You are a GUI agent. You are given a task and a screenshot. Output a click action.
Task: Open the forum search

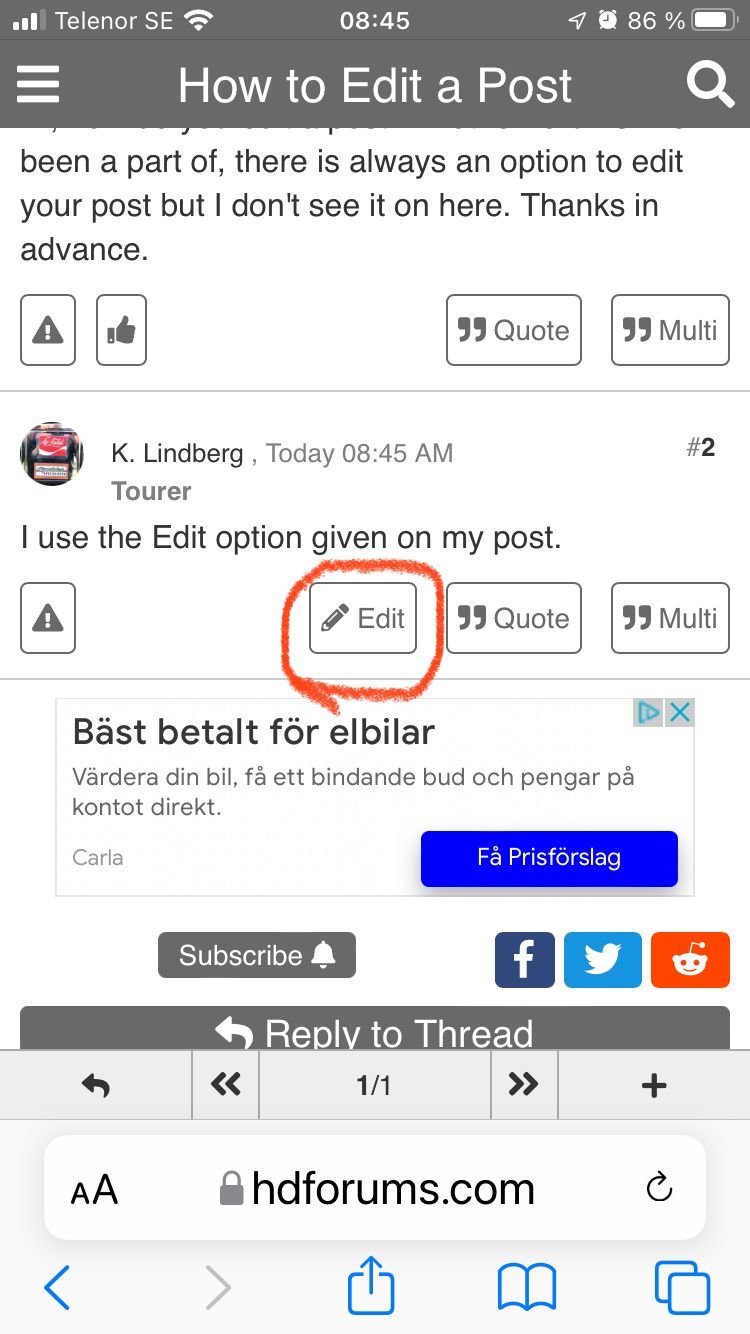pyautogui.click(x=709, y=85)
